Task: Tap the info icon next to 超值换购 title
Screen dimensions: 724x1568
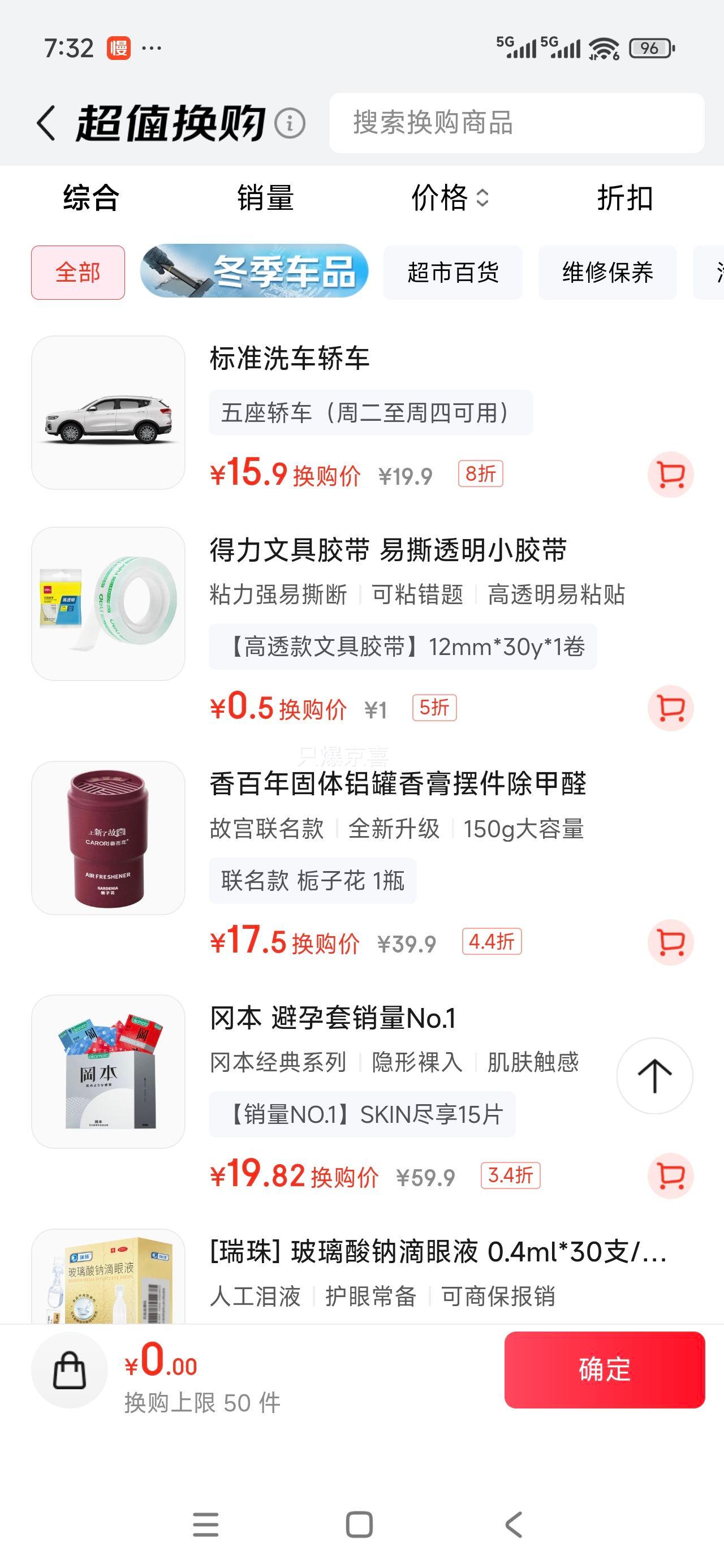Action: click(x=291, y=124)
